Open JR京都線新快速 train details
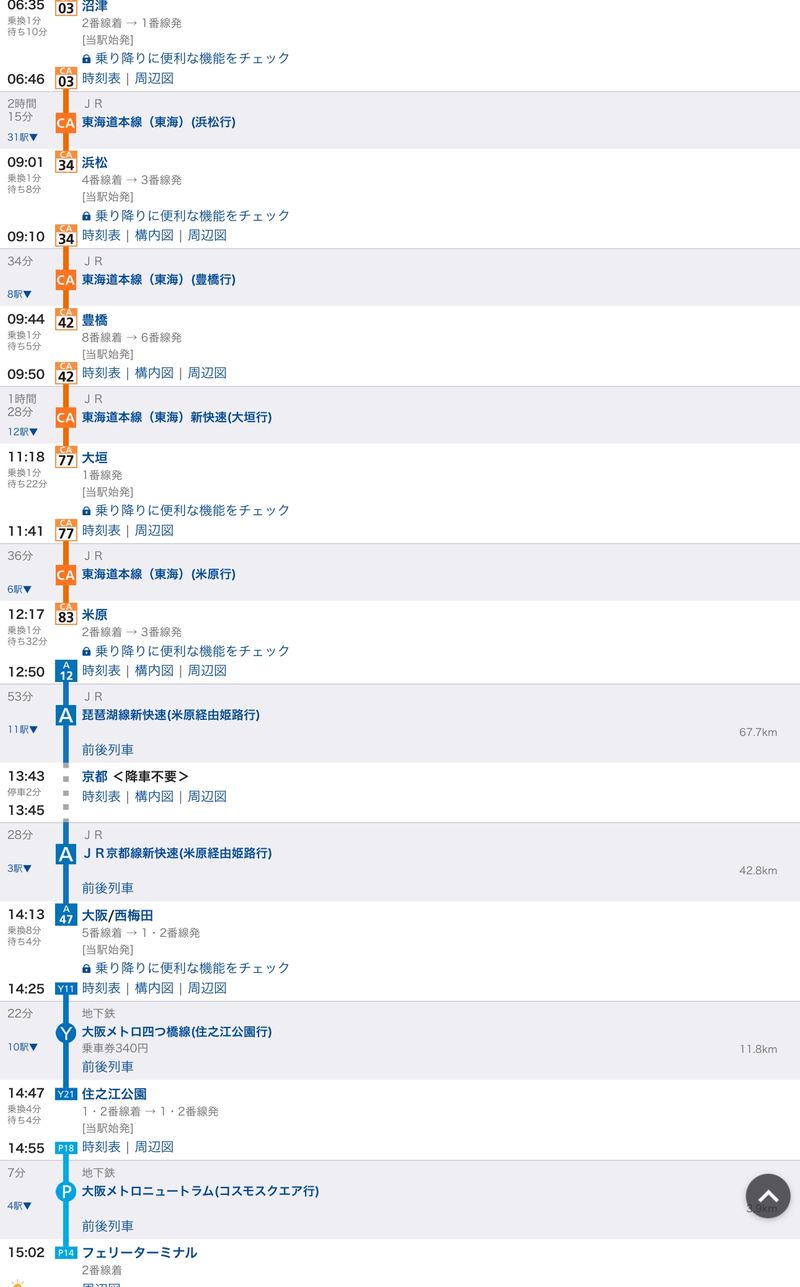The width and height of the screenshot is (800, 1287). 176,853
